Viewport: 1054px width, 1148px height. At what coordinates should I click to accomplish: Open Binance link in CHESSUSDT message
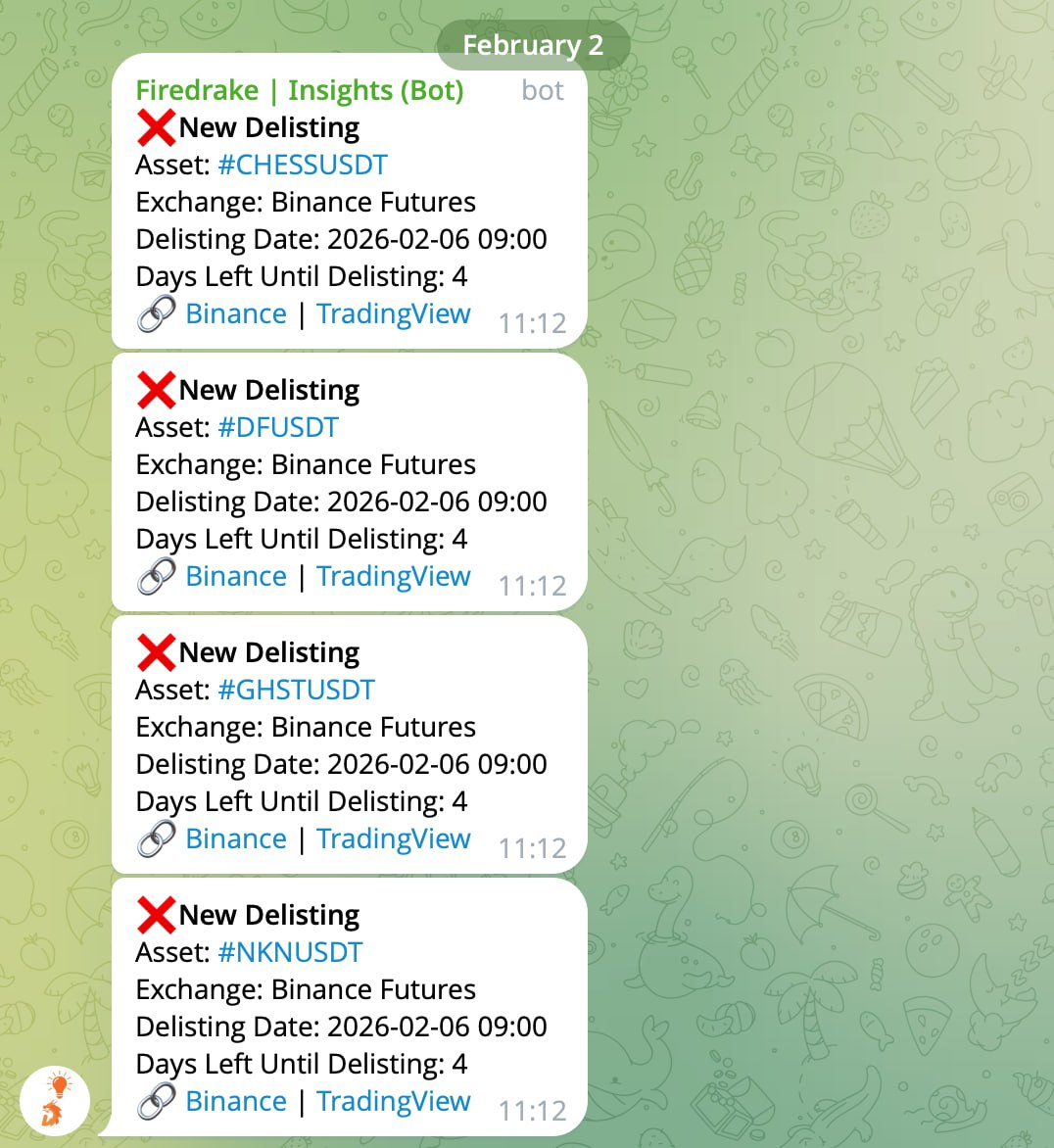click(x=235, y=314)
